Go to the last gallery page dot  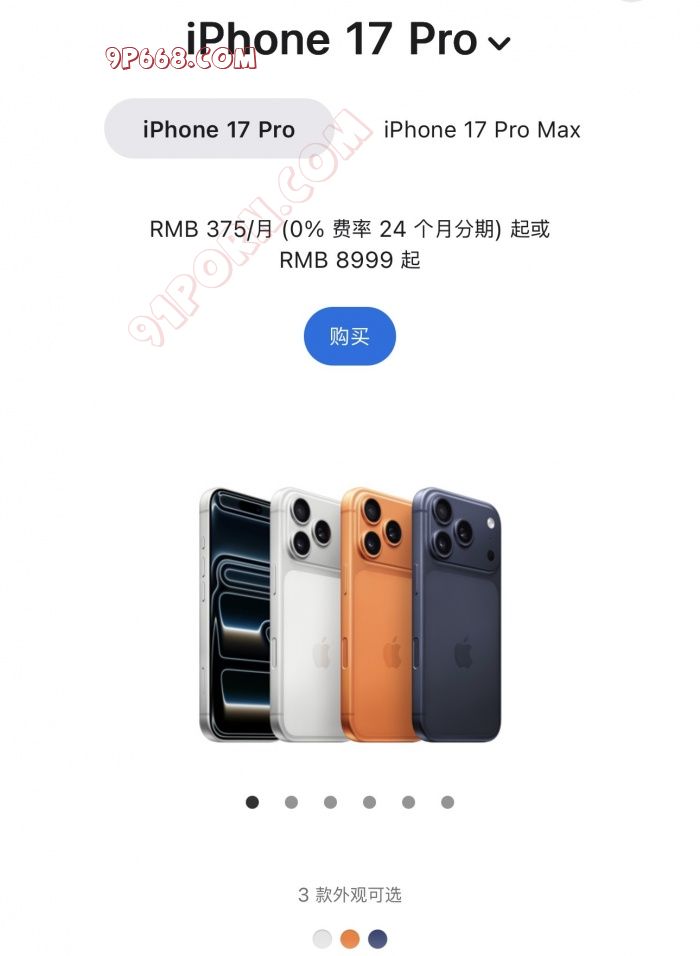447,802
